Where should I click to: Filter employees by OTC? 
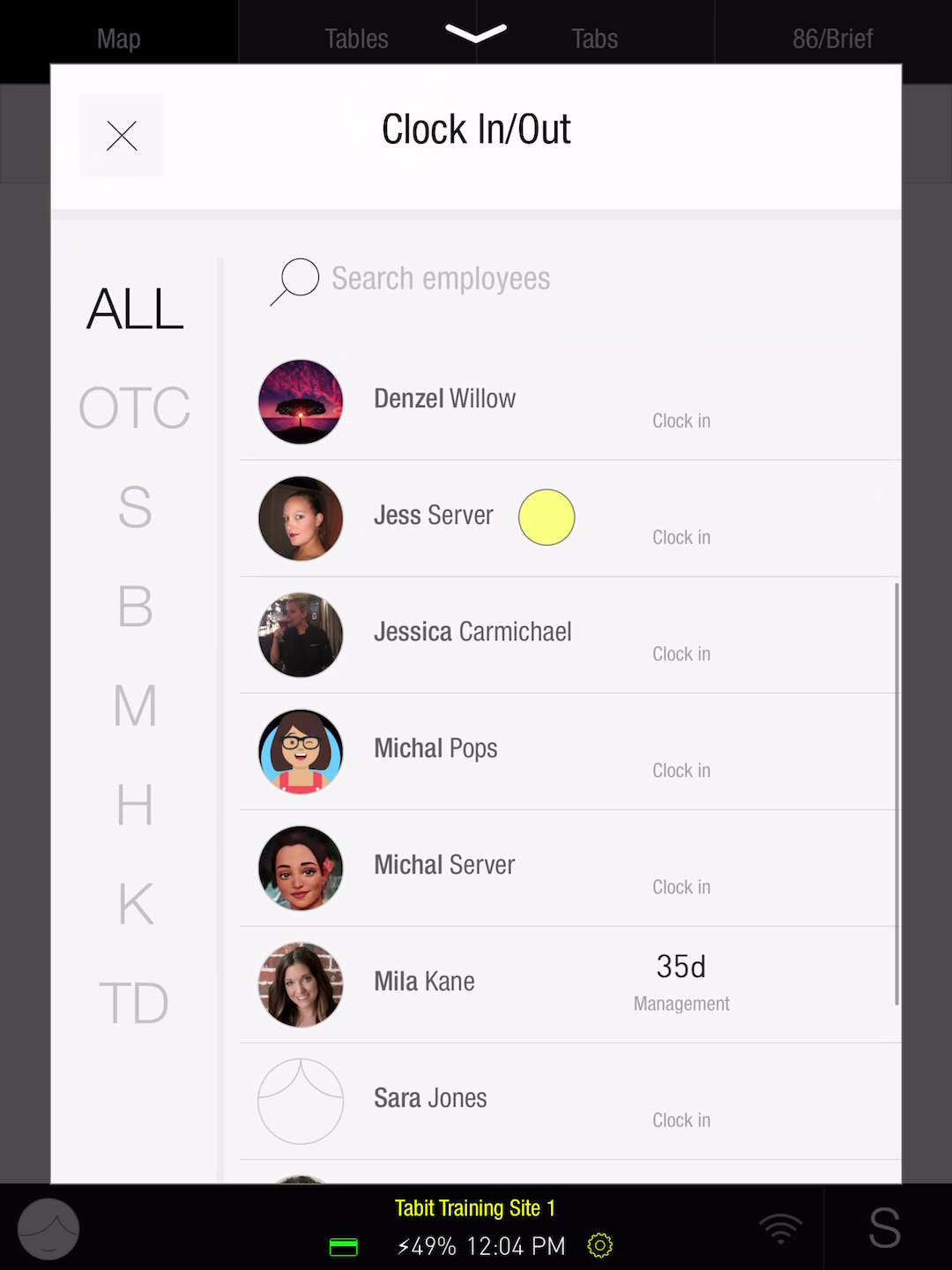(135, 408)
